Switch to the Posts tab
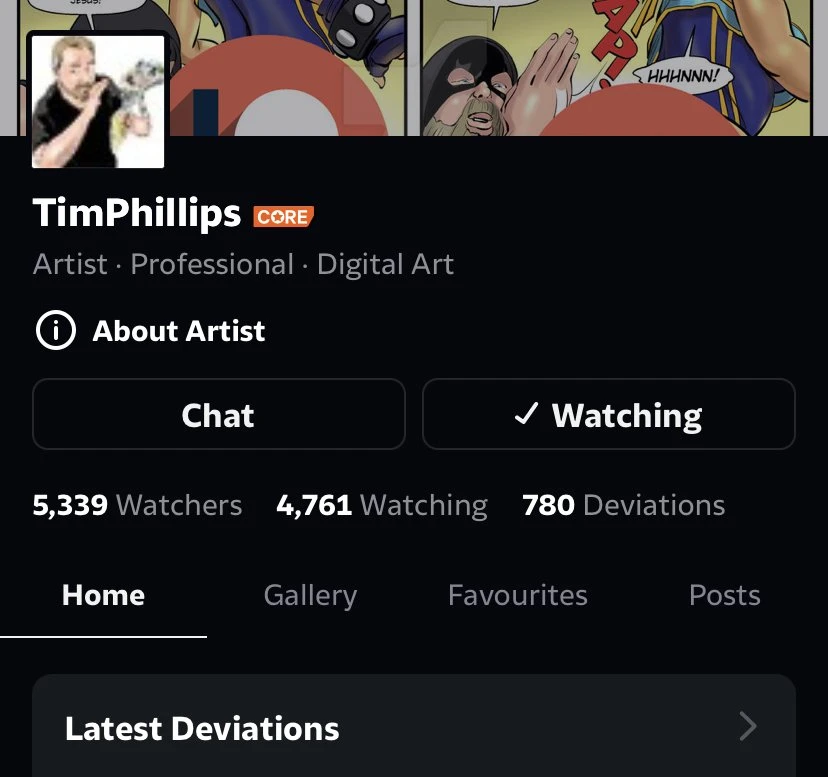The width and height of the screenshot is (828, 777). click(x=724, y=595)
